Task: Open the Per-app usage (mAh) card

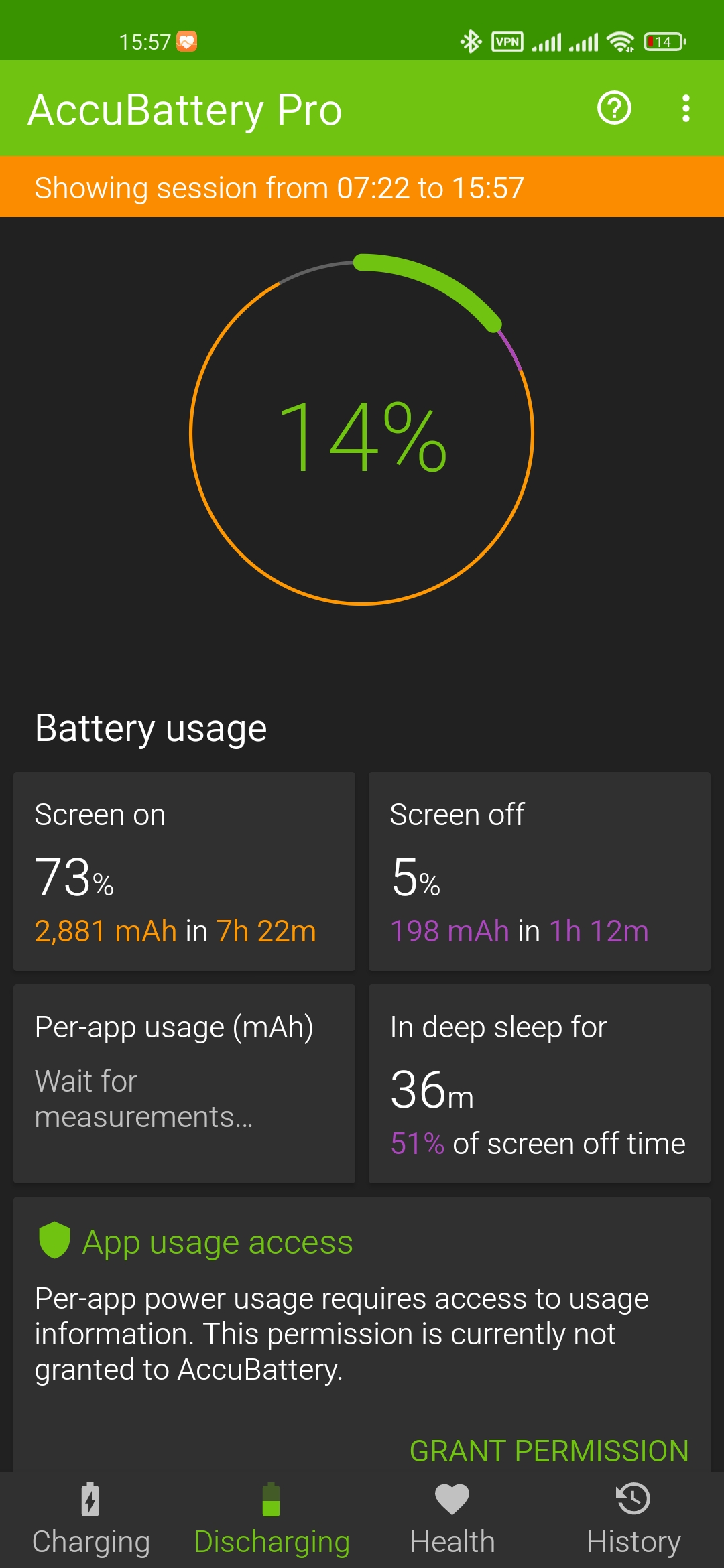Action: coord(184,1084)
